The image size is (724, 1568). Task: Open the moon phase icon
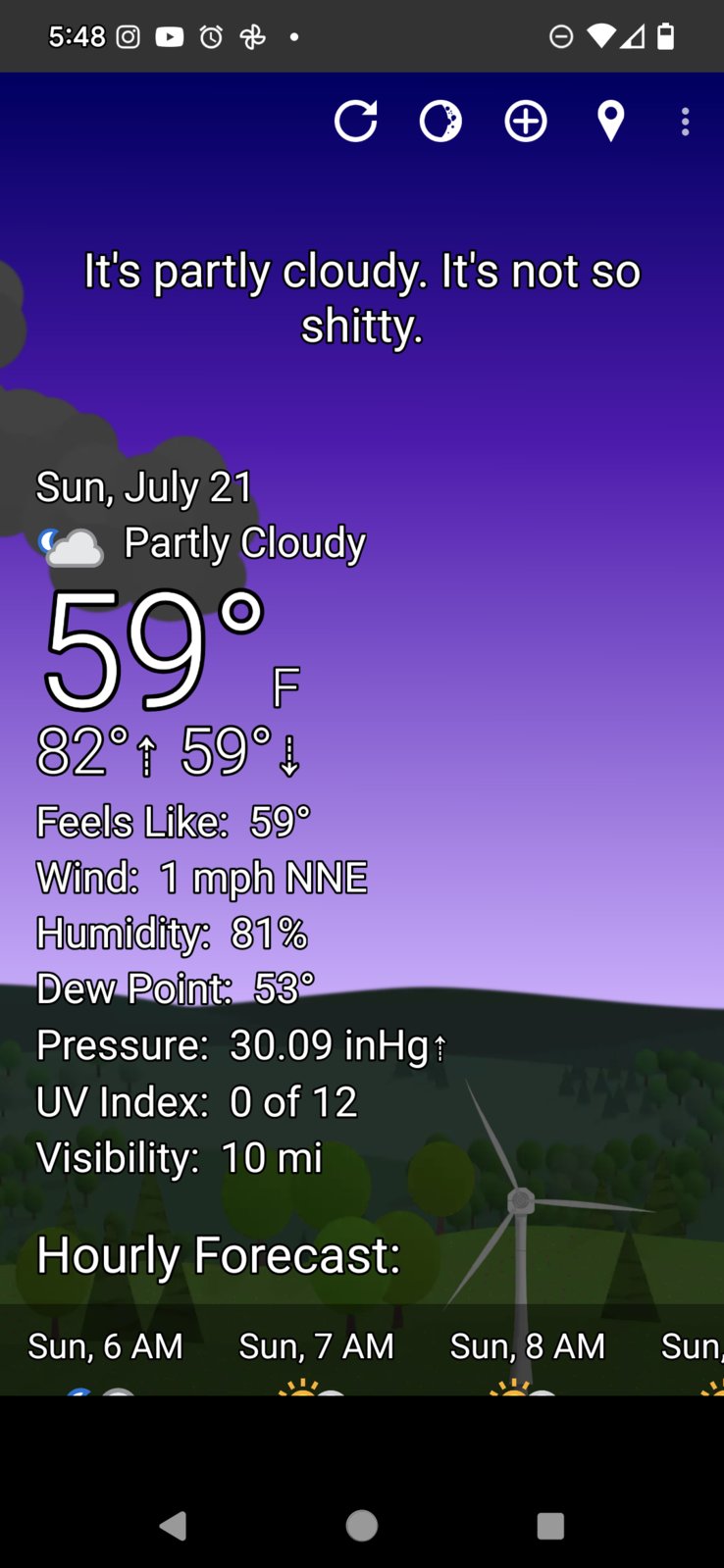coord(440,122)
